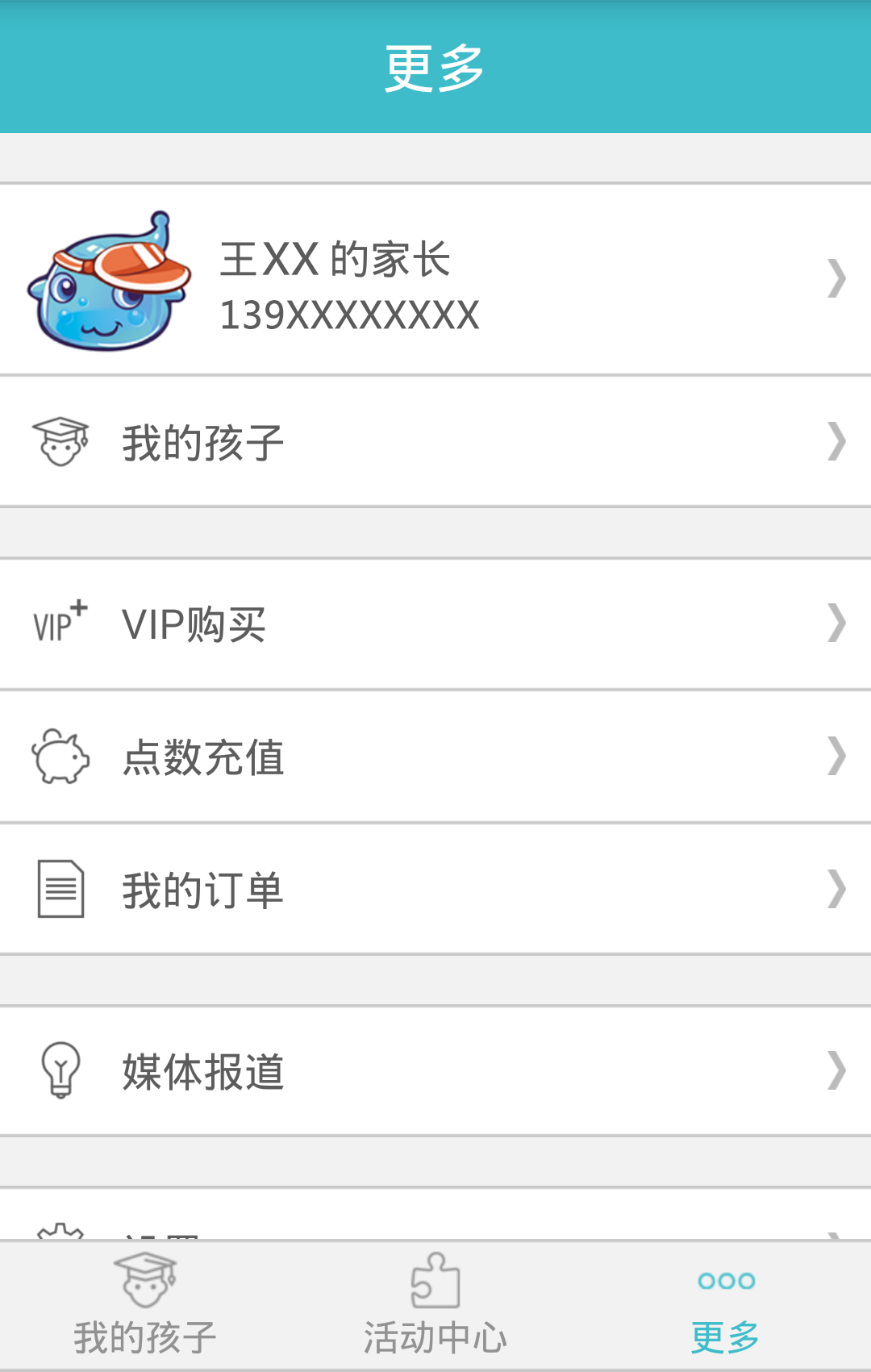Open the 我的孩子 settings row
Image resolution: width=871 pixels, height=1372 pixels.
[x=435, y=442]
